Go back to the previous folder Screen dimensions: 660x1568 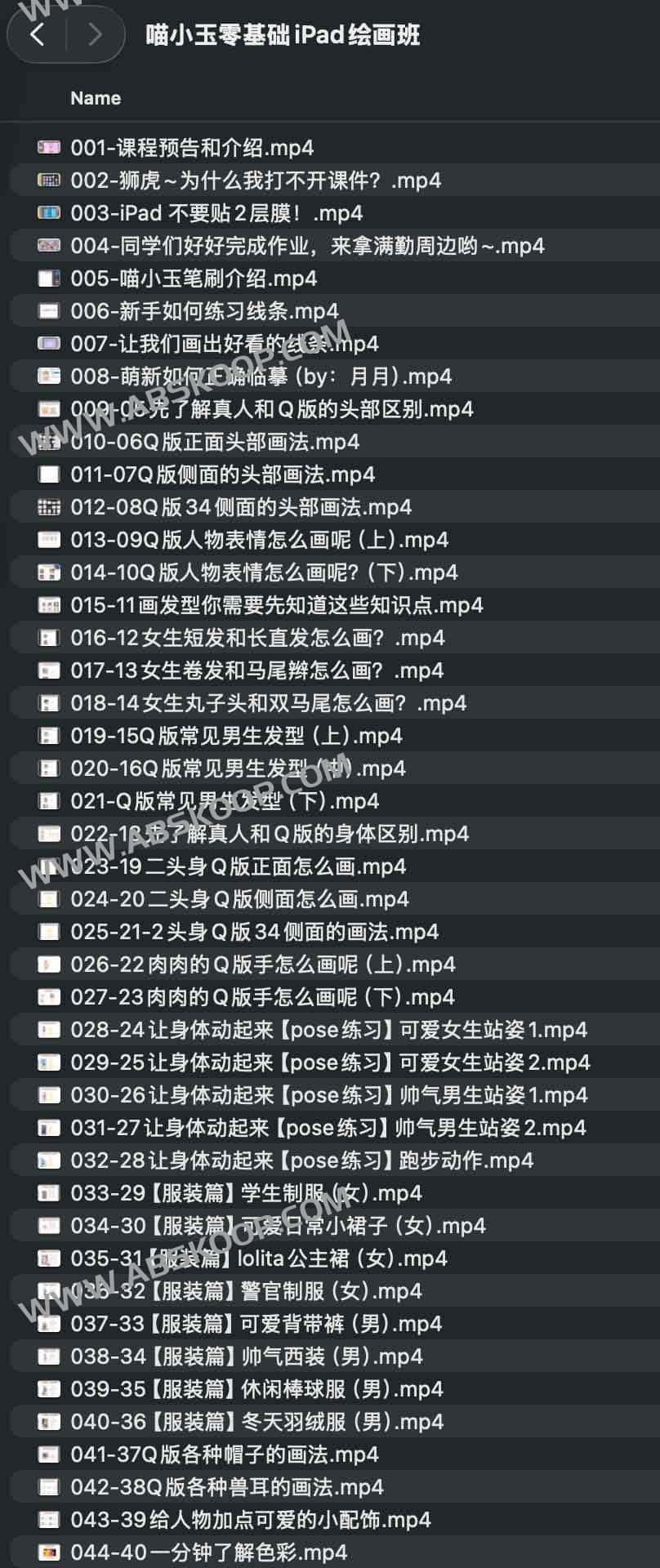pyautogui.click(x=37, y=34)
